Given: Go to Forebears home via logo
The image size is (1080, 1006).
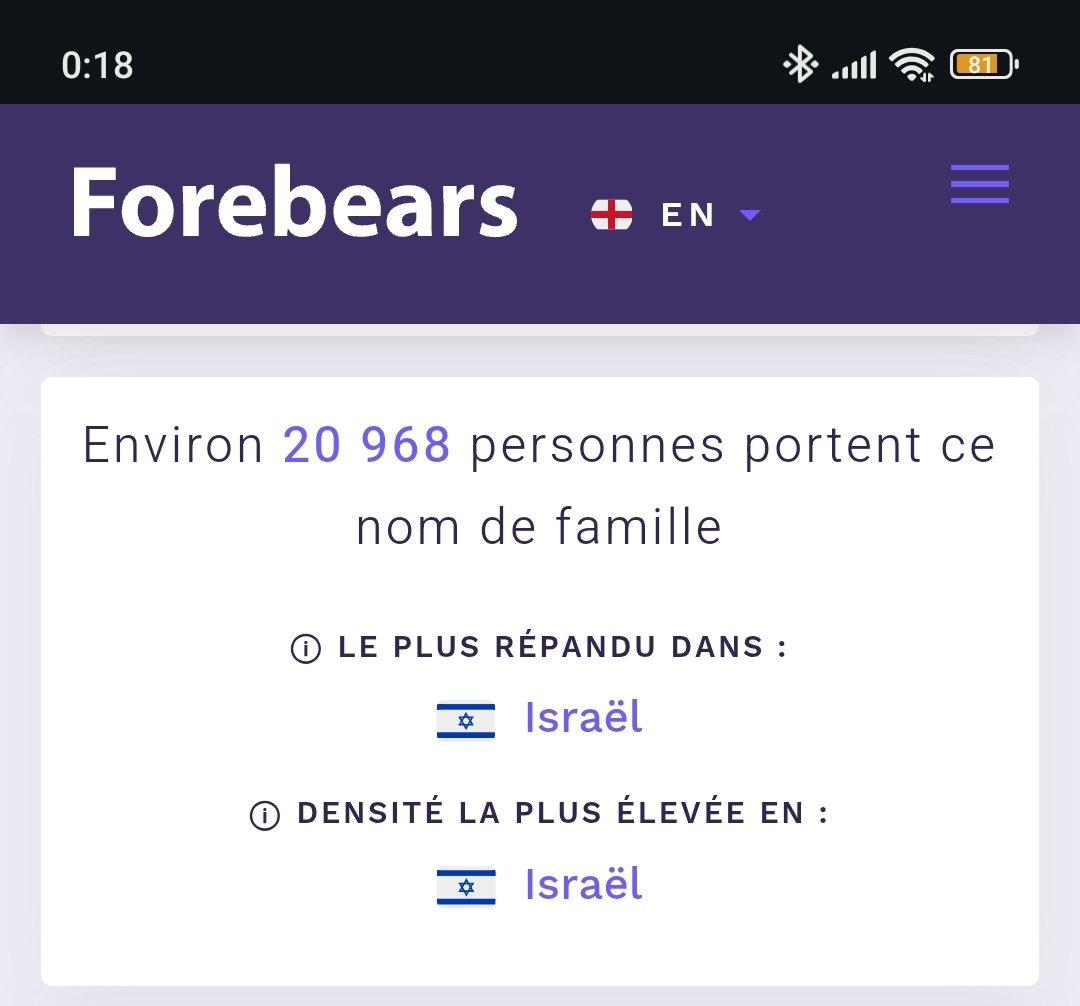Looking at the screenshot, I should coord(294,202).
